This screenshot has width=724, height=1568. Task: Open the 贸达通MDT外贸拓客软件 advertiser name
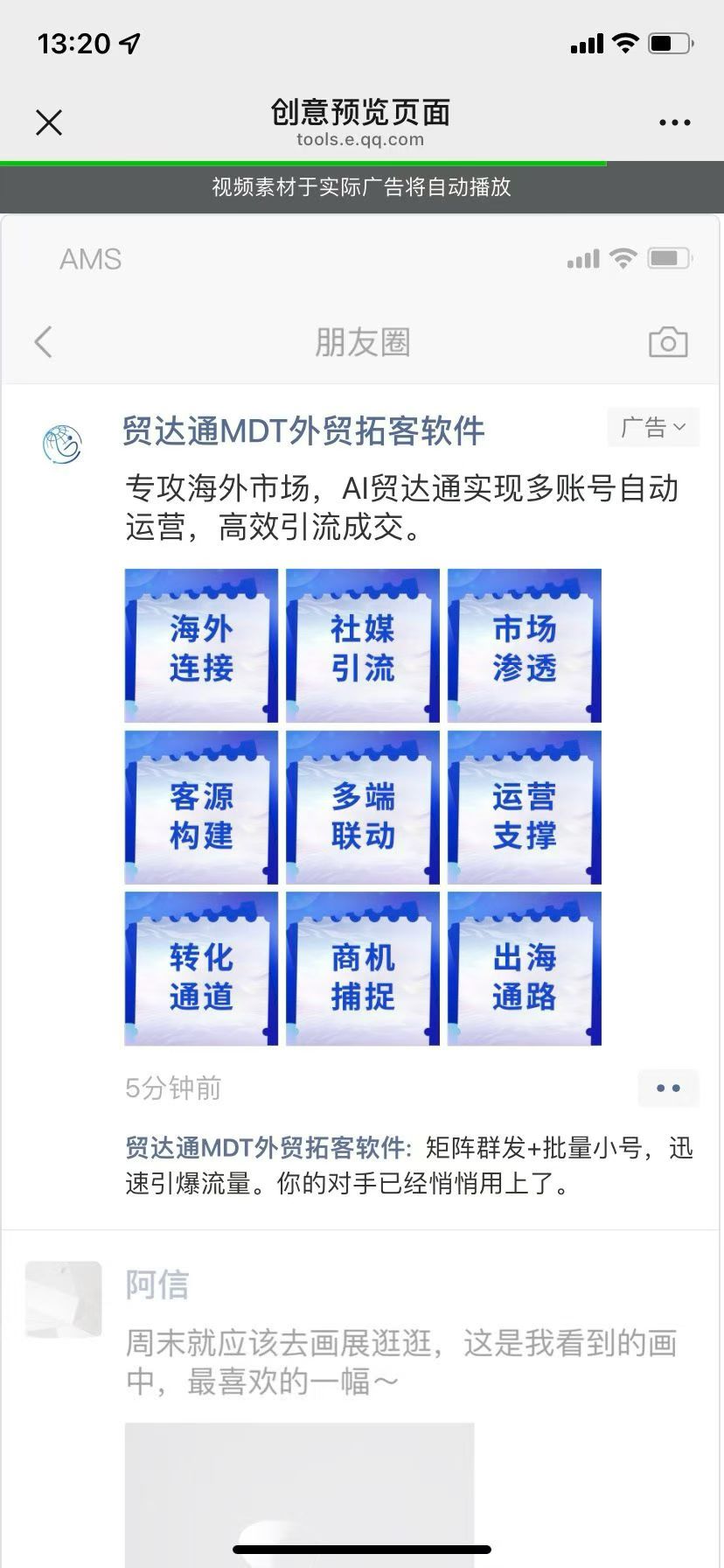(x=303, y=430)
